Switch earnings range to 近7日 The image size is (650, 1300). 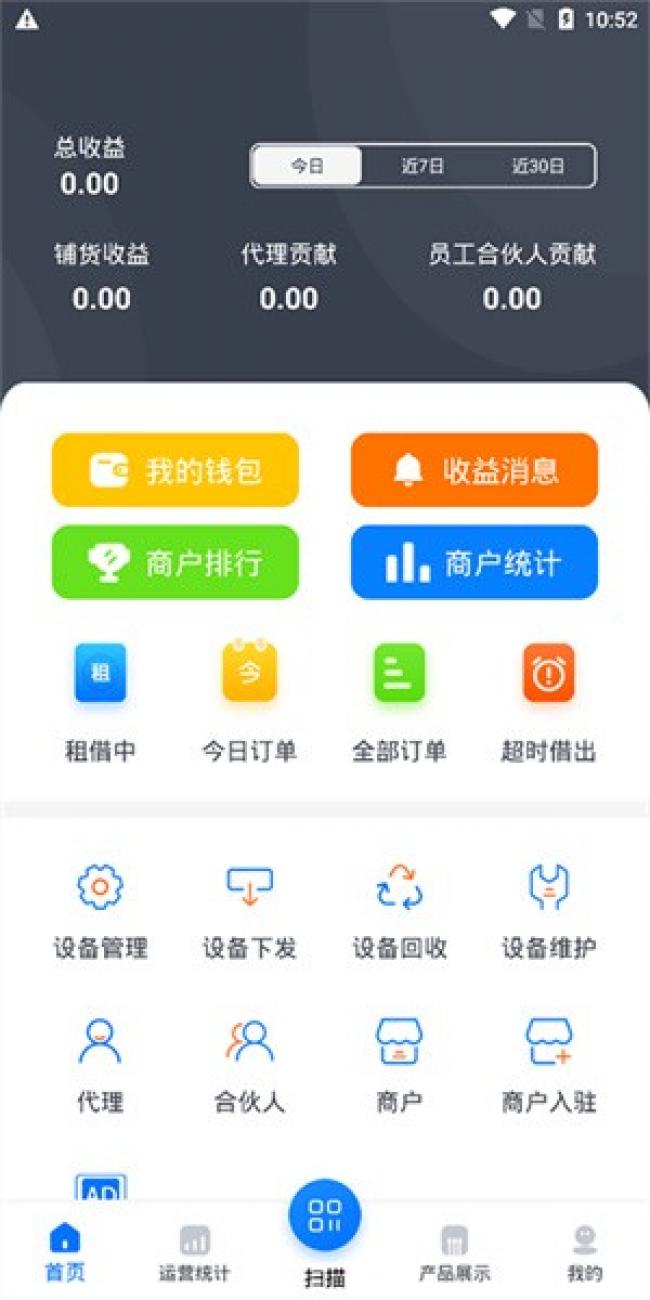click(x=423, y=166)
